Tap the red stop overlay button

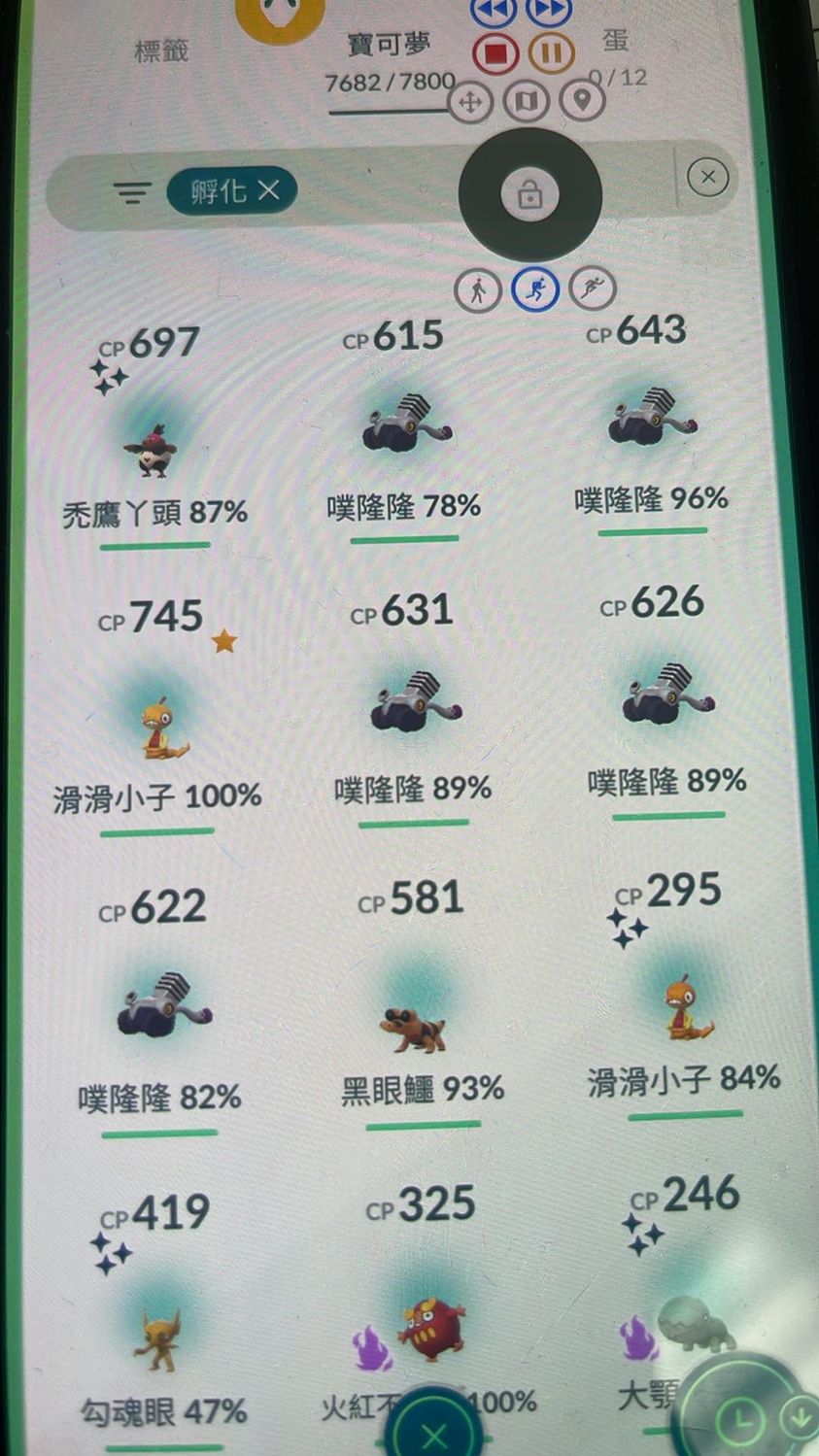point(495,52)
